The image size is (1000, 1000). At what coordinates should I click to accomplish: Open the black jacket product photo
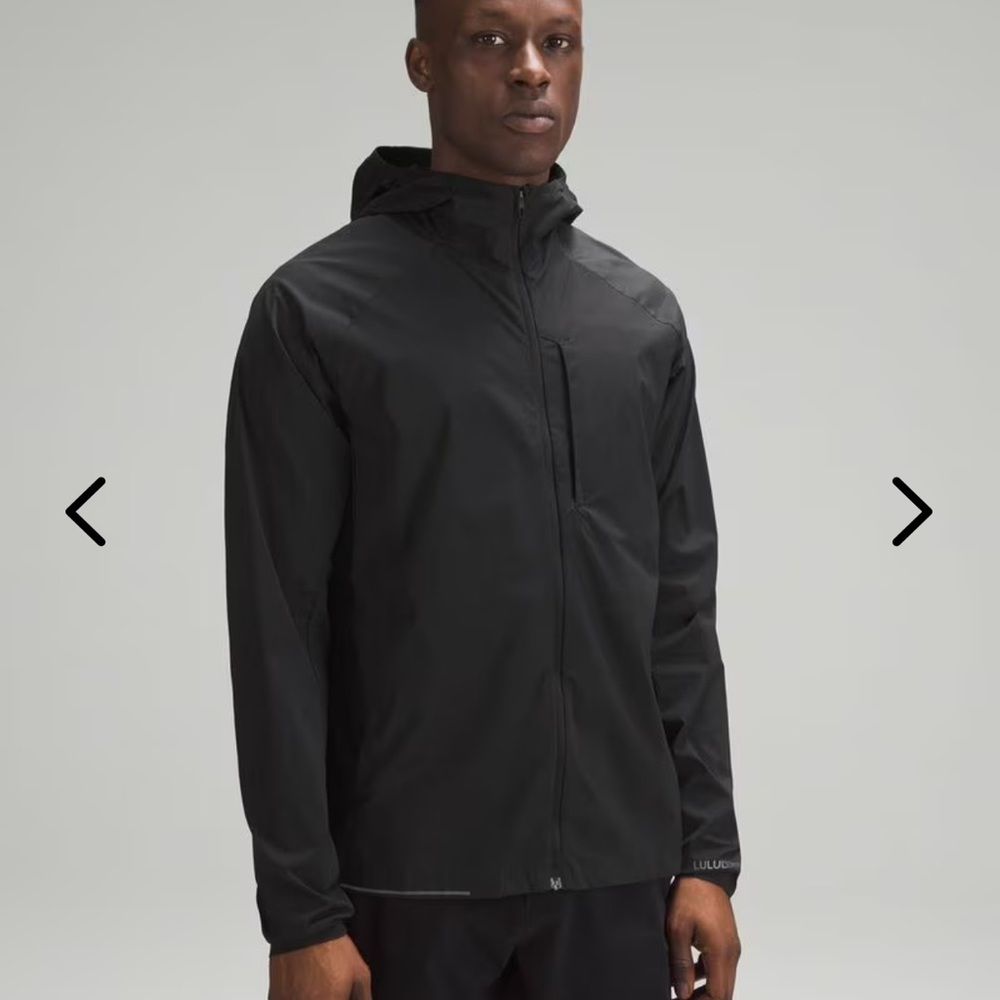(x=480, y=560)
